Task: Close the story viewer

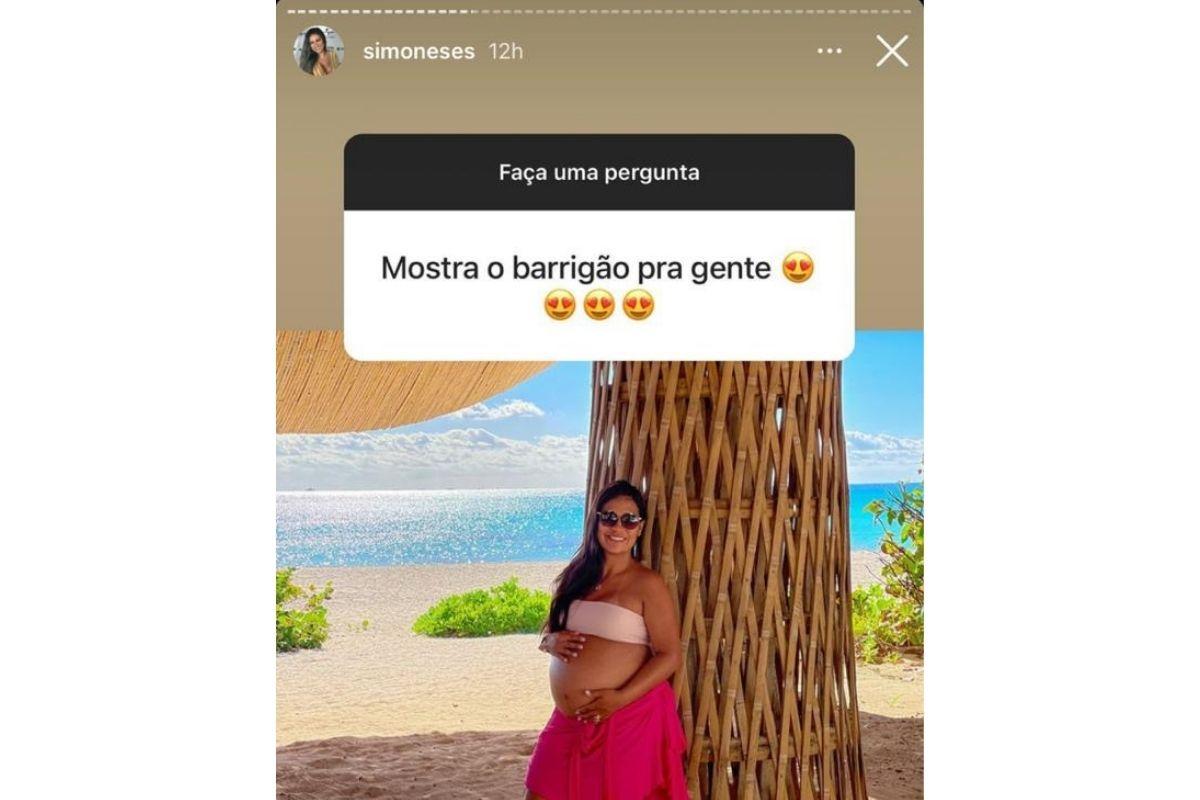Action: [891, 51]
